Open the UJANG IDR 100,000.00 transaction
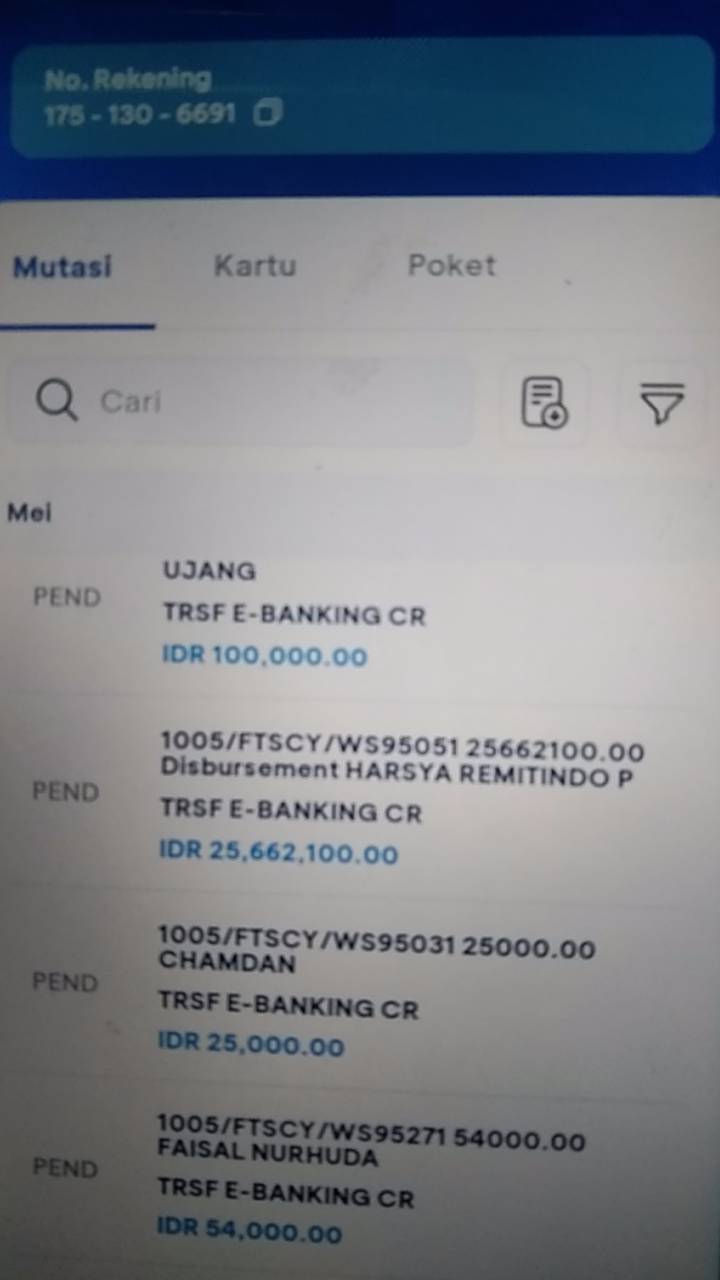Viewport: 720px width, 1280px height. pos(360,614)
